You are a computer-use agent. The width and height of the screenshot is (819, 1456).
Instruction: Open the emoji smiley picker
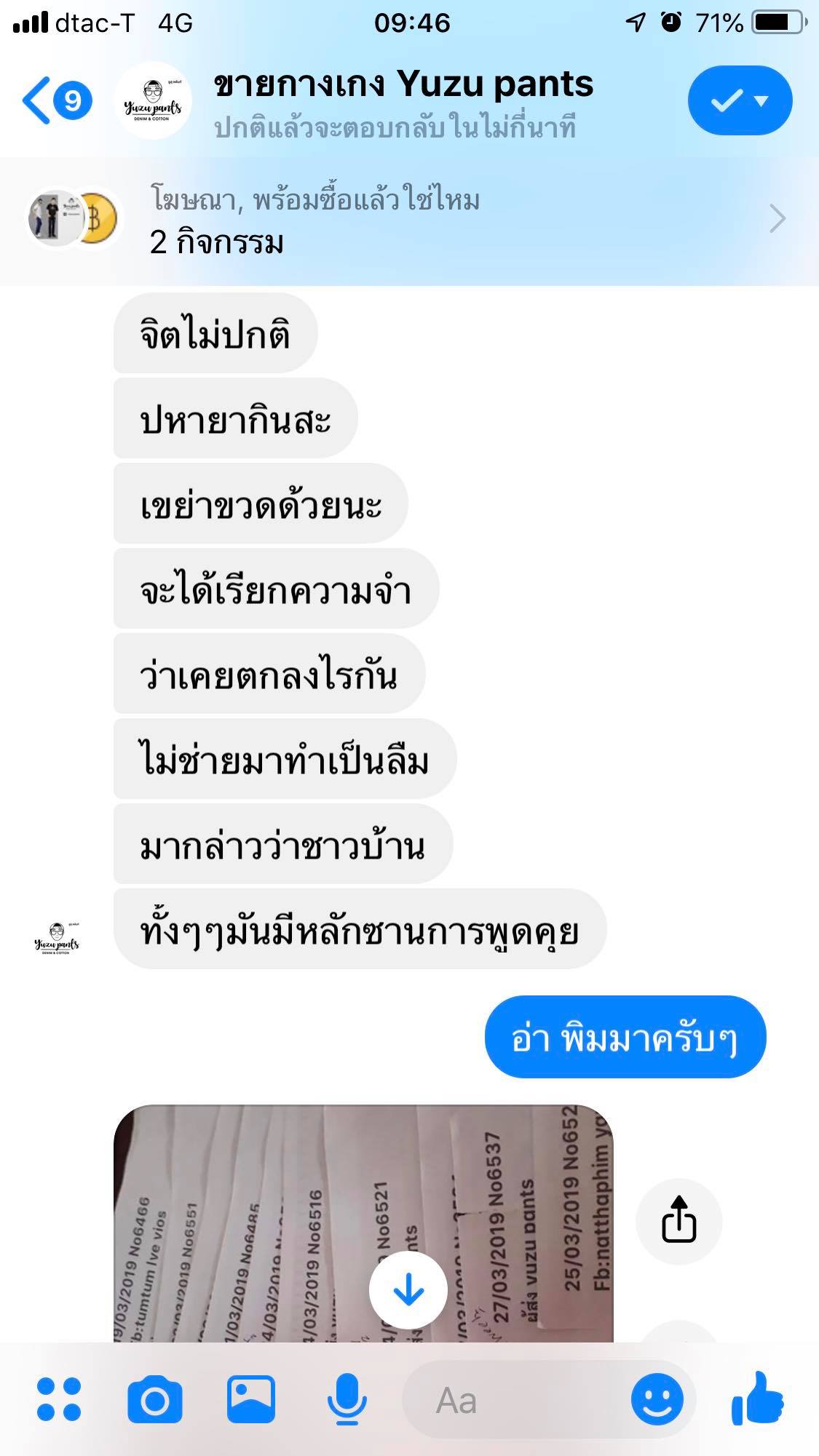(657, 1399)
